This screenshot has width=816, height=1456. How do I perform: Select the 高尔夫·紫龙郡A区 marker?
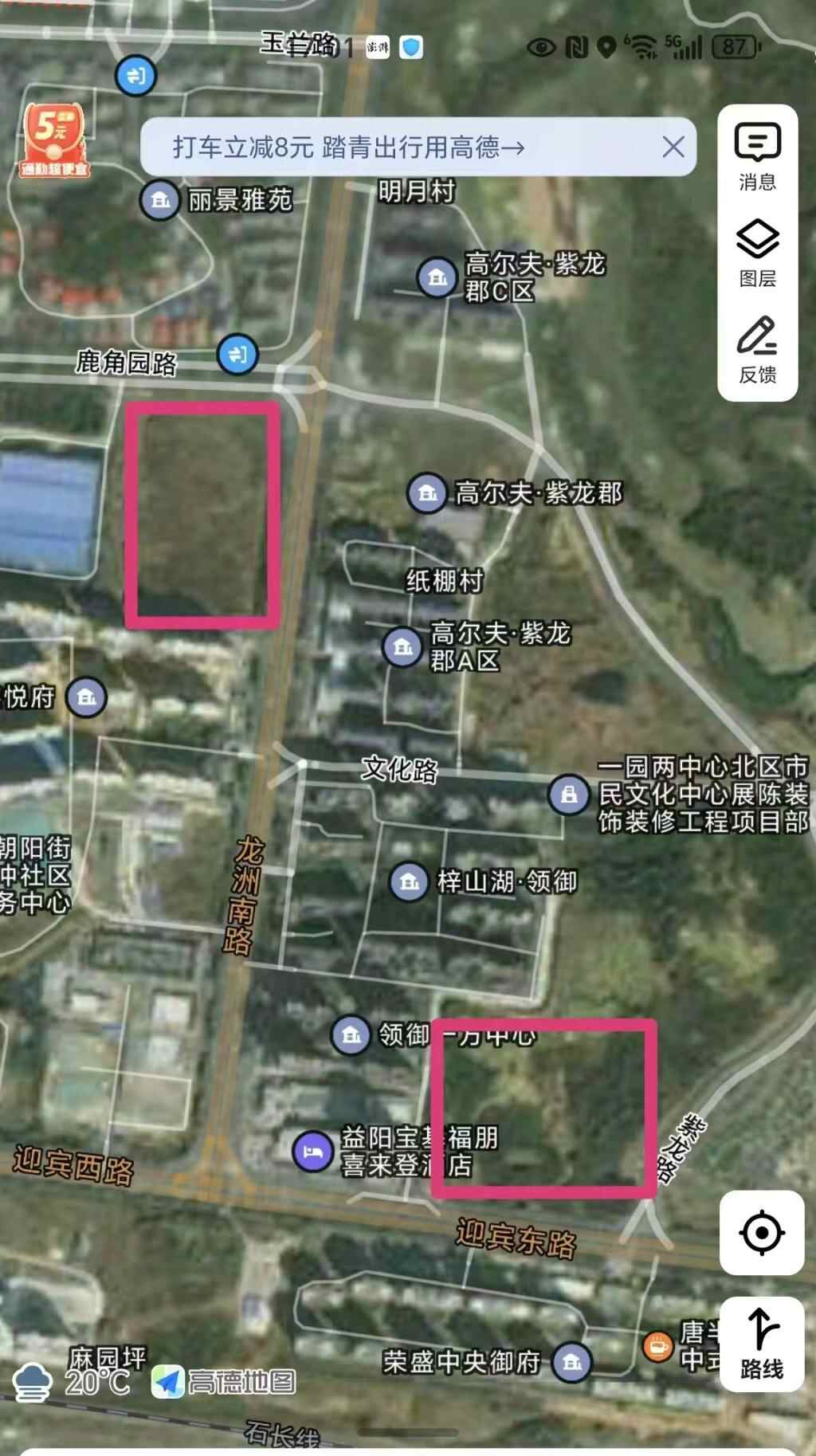click(x=402, y=646)
